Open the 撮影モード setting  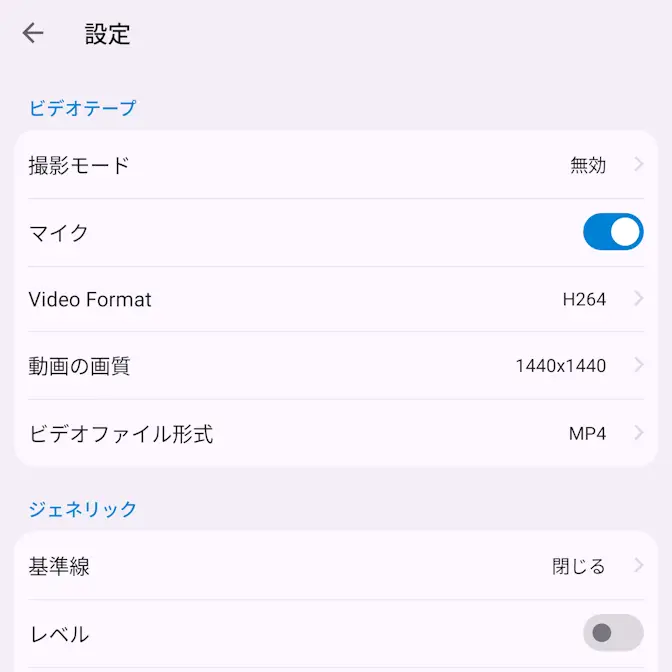[335, 165]
